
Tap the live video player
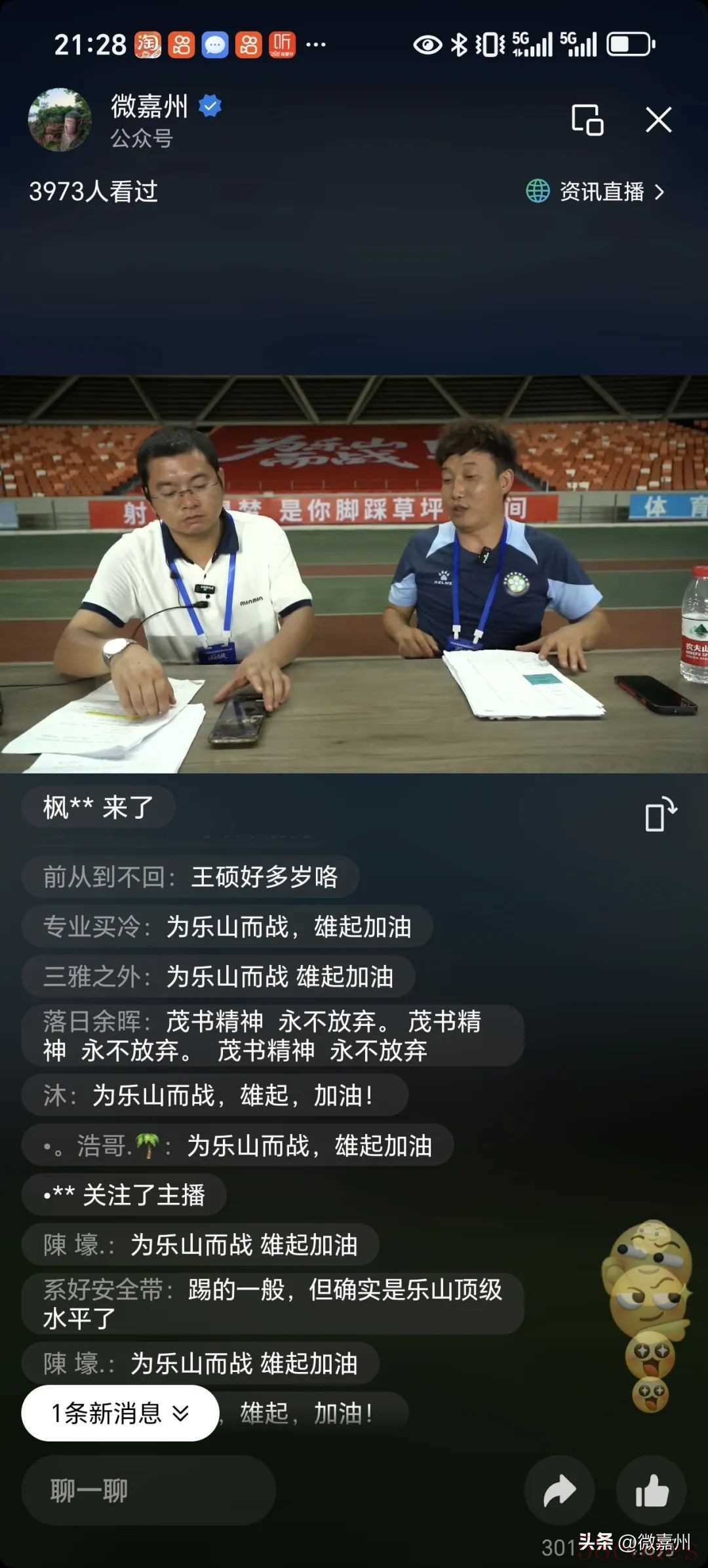click(354, 574)
